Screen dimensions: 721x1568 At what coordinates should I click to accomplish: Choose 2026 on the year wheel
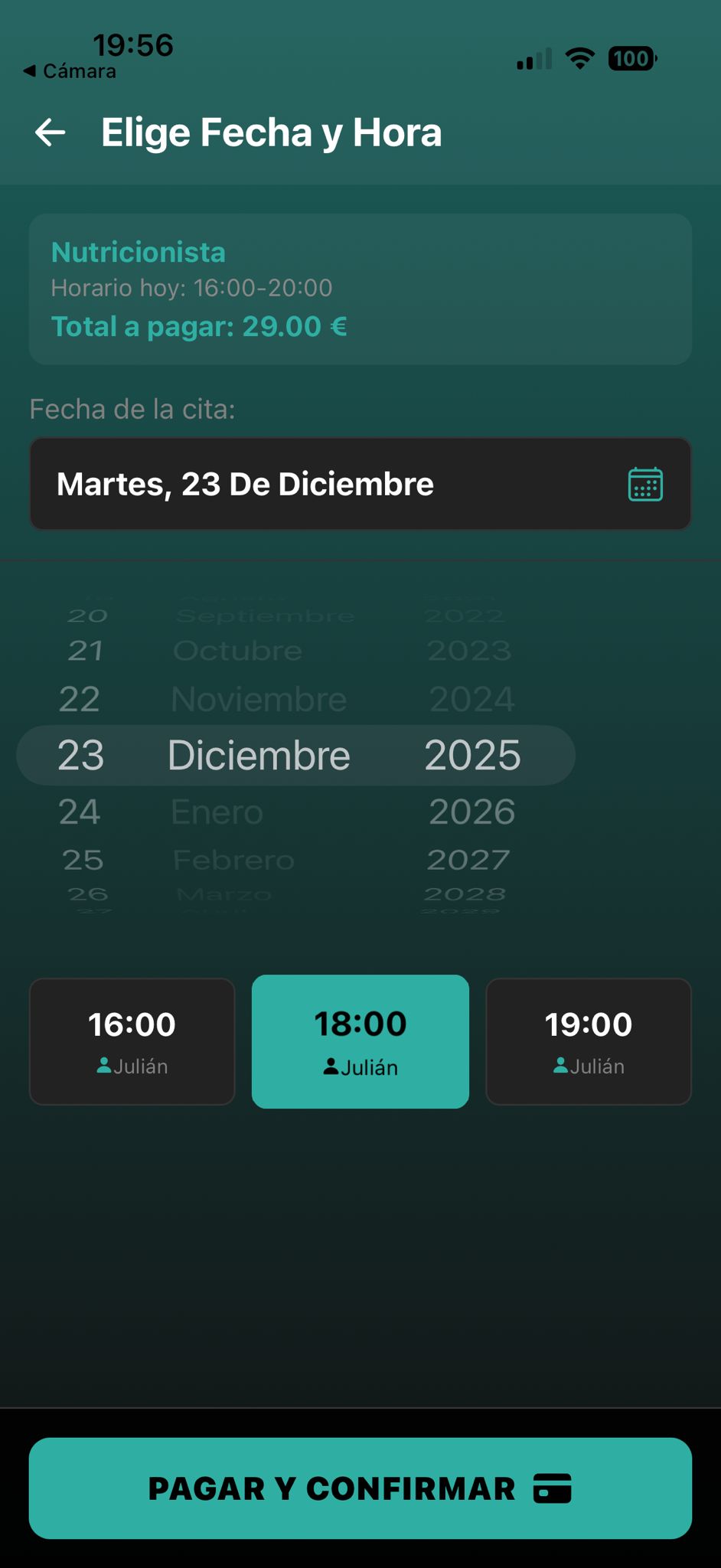pyautogui.click(x=472, y=811)
